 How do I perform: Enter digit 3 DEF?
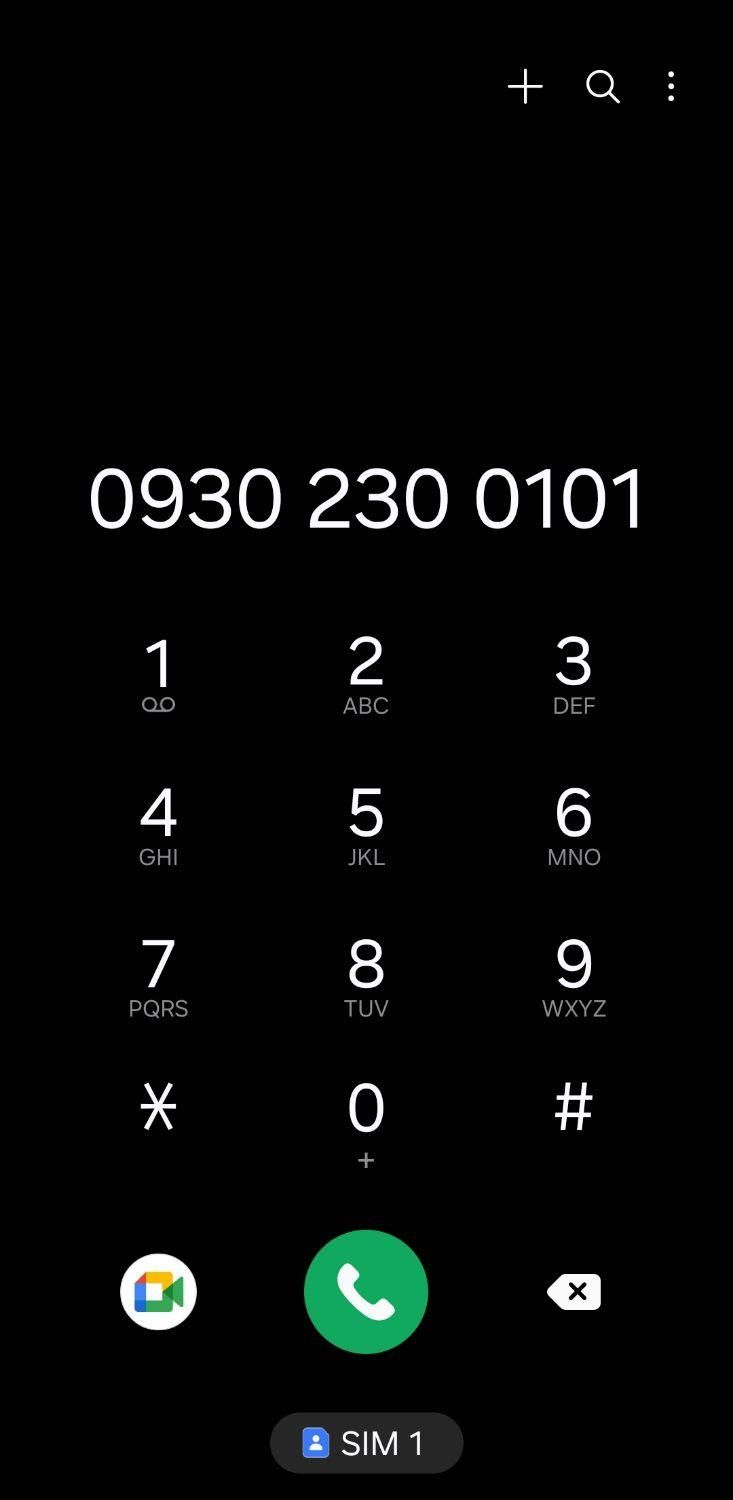click(574, 675)
